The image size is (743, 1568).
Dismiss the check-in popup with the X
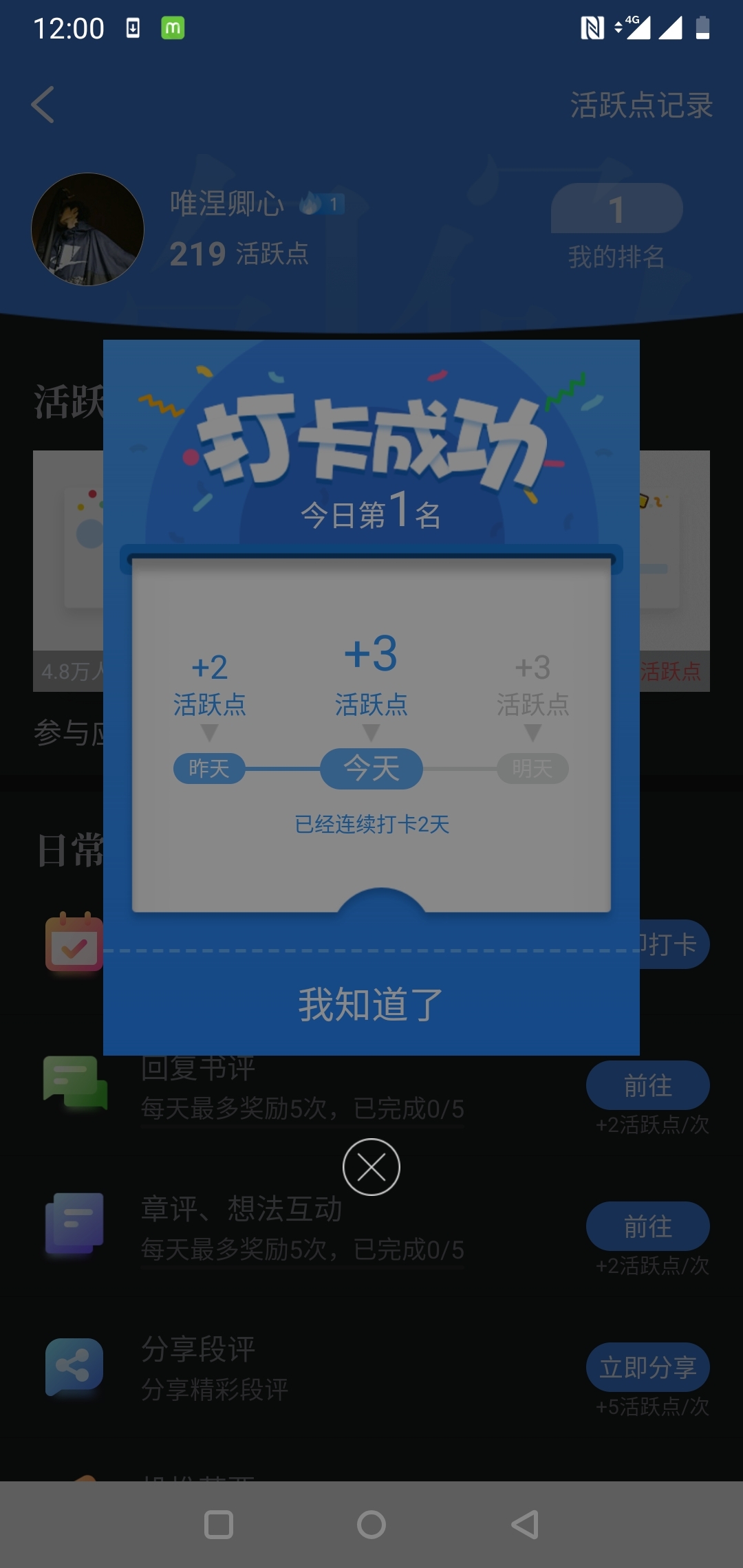371,1167
